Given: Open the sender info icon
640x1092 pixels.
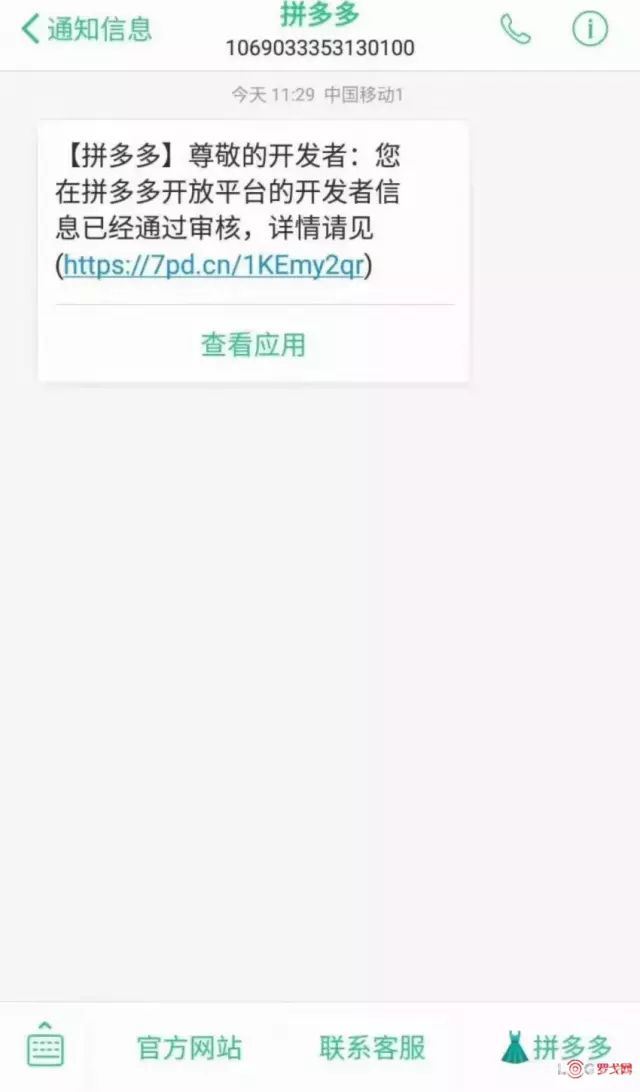Looking at the screenshot, I should tap(590, 30).
